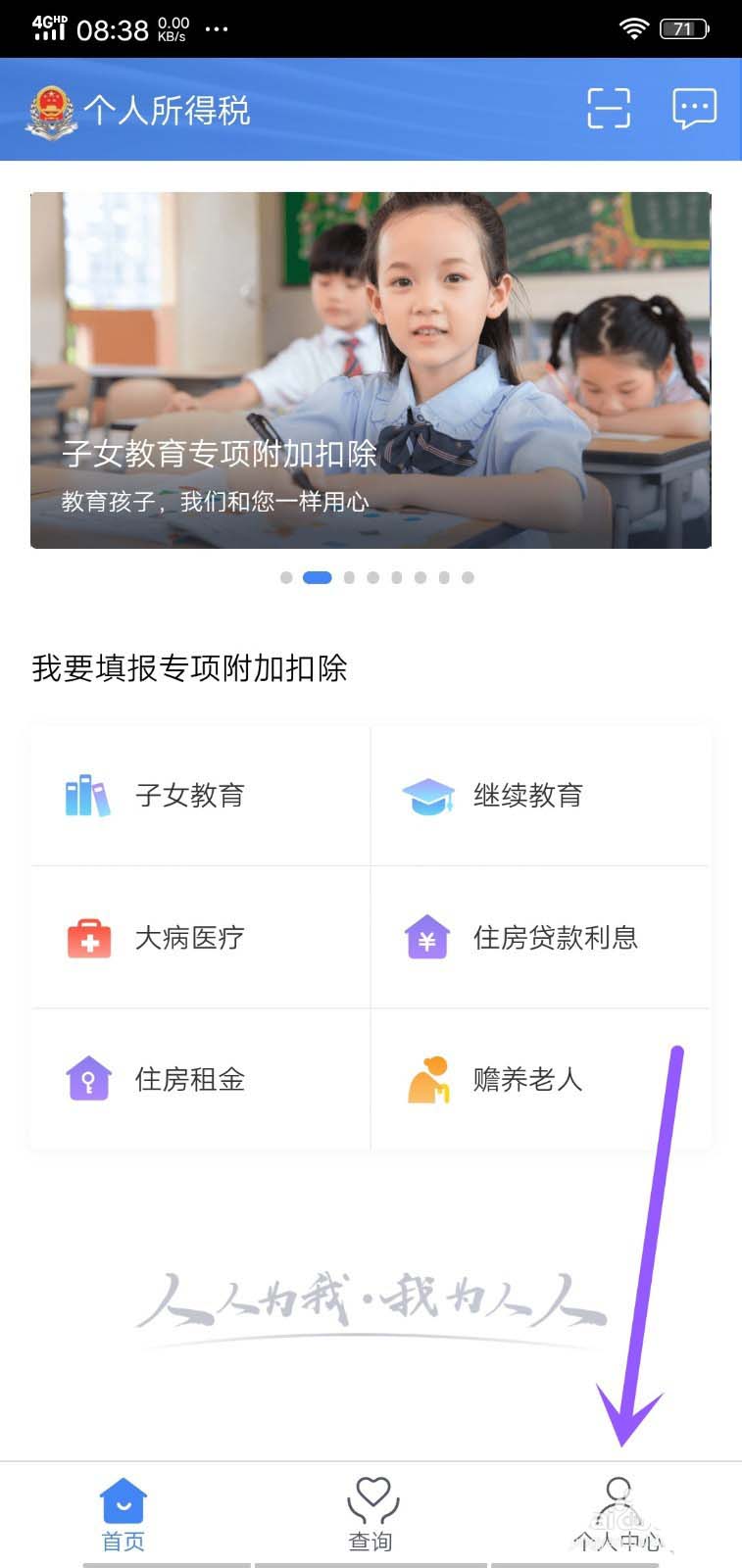Viewport: 742px width, 1568px height.
Task: Switch to the 查询 tab
Action: coord(371,1514)
